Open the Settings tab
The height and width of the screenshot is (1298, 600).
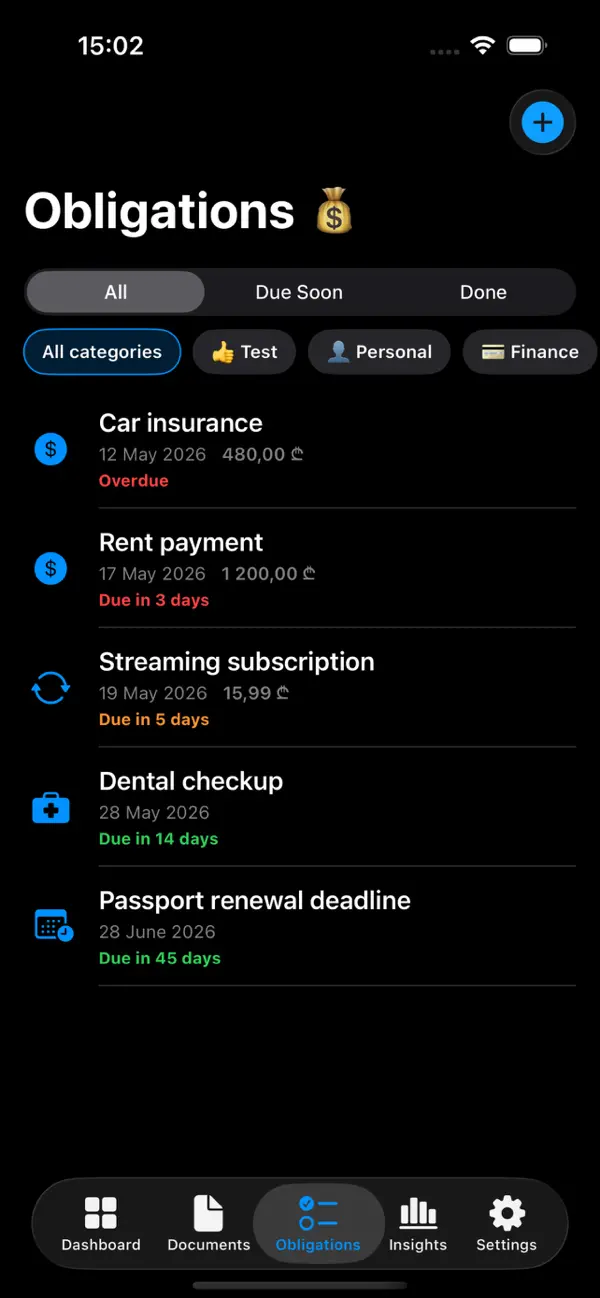point(506,1224)
